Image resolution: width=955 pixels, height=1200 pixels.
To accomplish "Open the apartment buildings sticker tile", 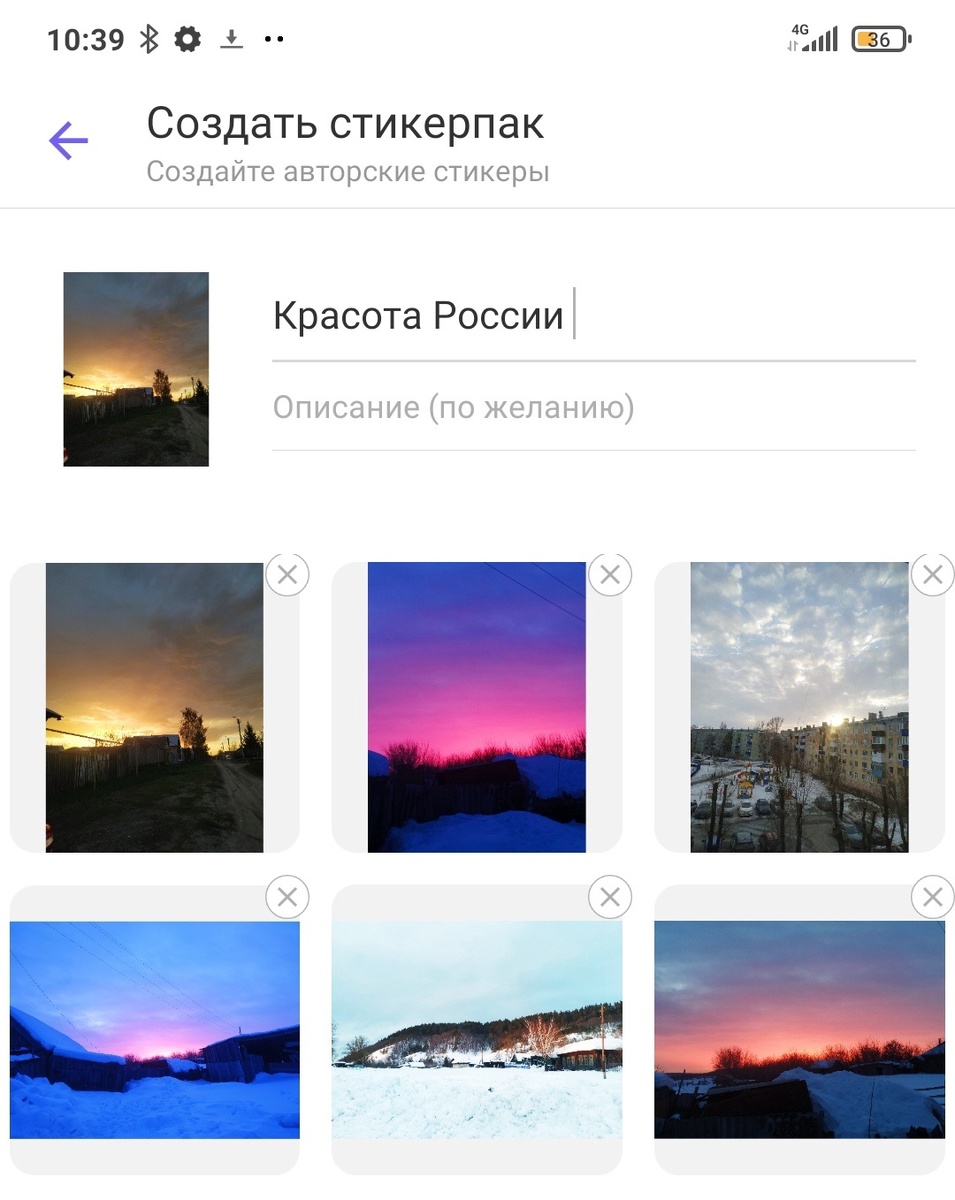I will click(x=799, y=708).
